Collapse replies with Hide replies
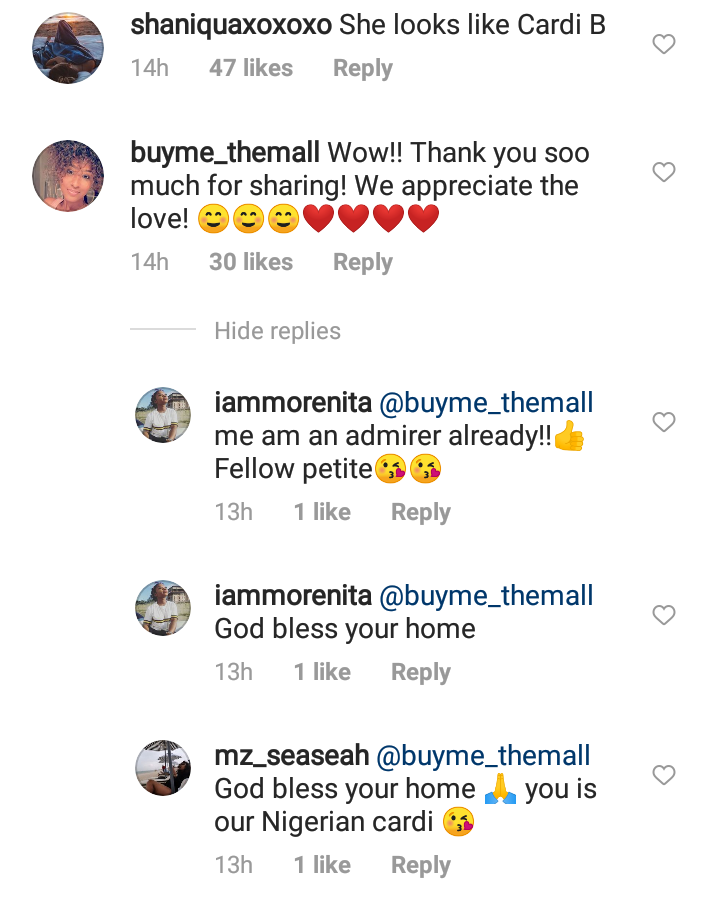The image size is (720, 917). [x=277, y=331]
